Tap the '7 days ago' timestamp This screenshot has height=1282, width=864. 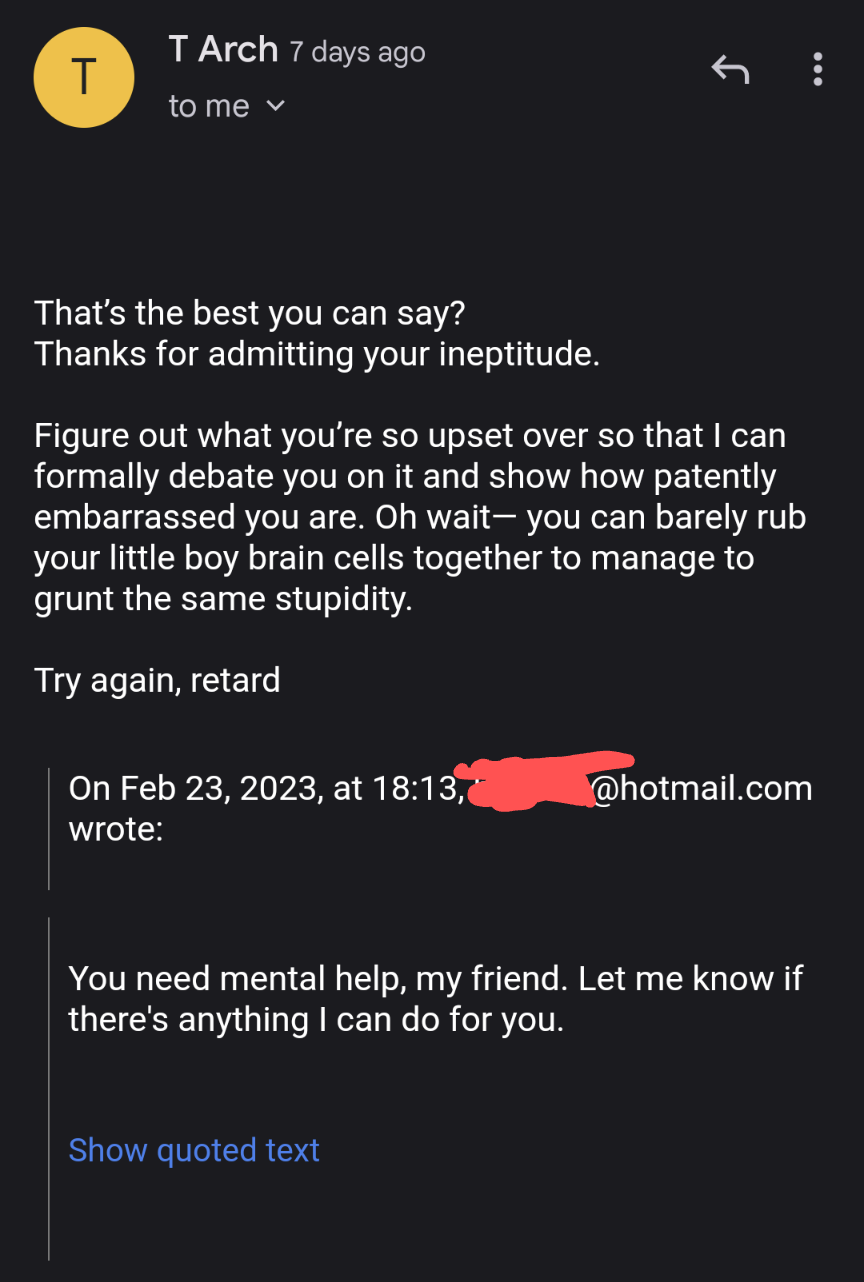(357, 51)
